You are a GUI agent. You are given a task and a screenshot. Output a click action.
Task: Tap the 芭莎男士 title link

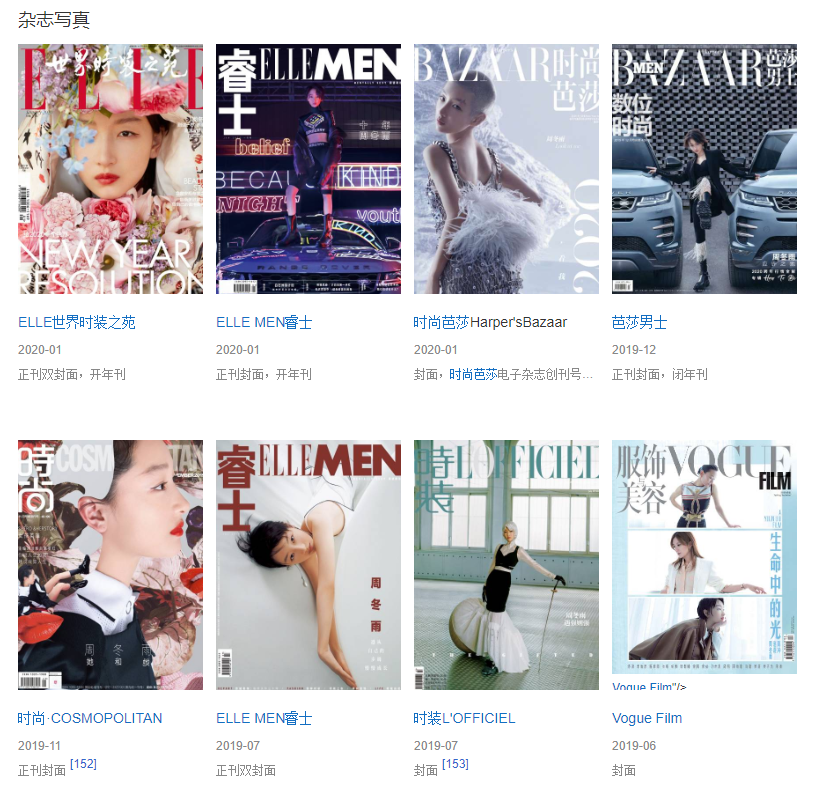pos(639,322)
